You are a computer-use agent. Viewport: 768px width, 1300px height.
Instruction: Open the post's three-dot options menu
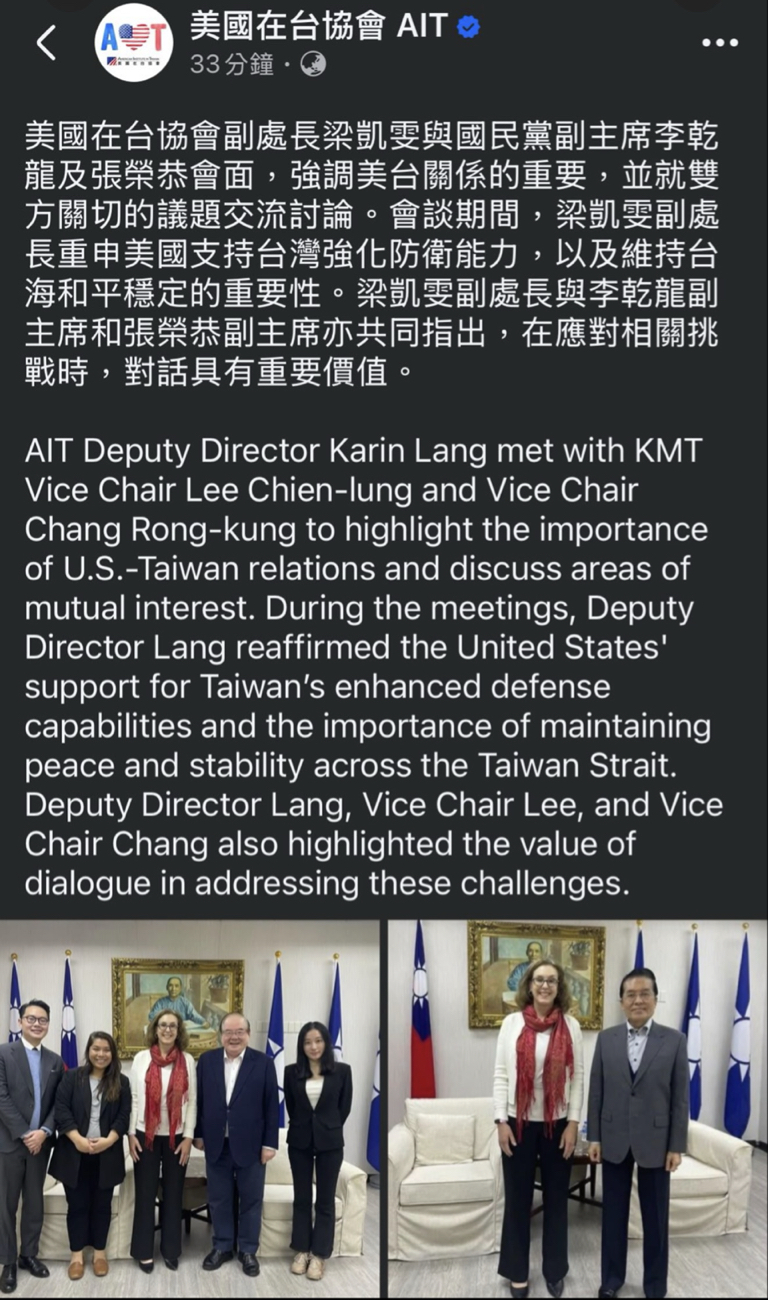(x=720, y=43)
